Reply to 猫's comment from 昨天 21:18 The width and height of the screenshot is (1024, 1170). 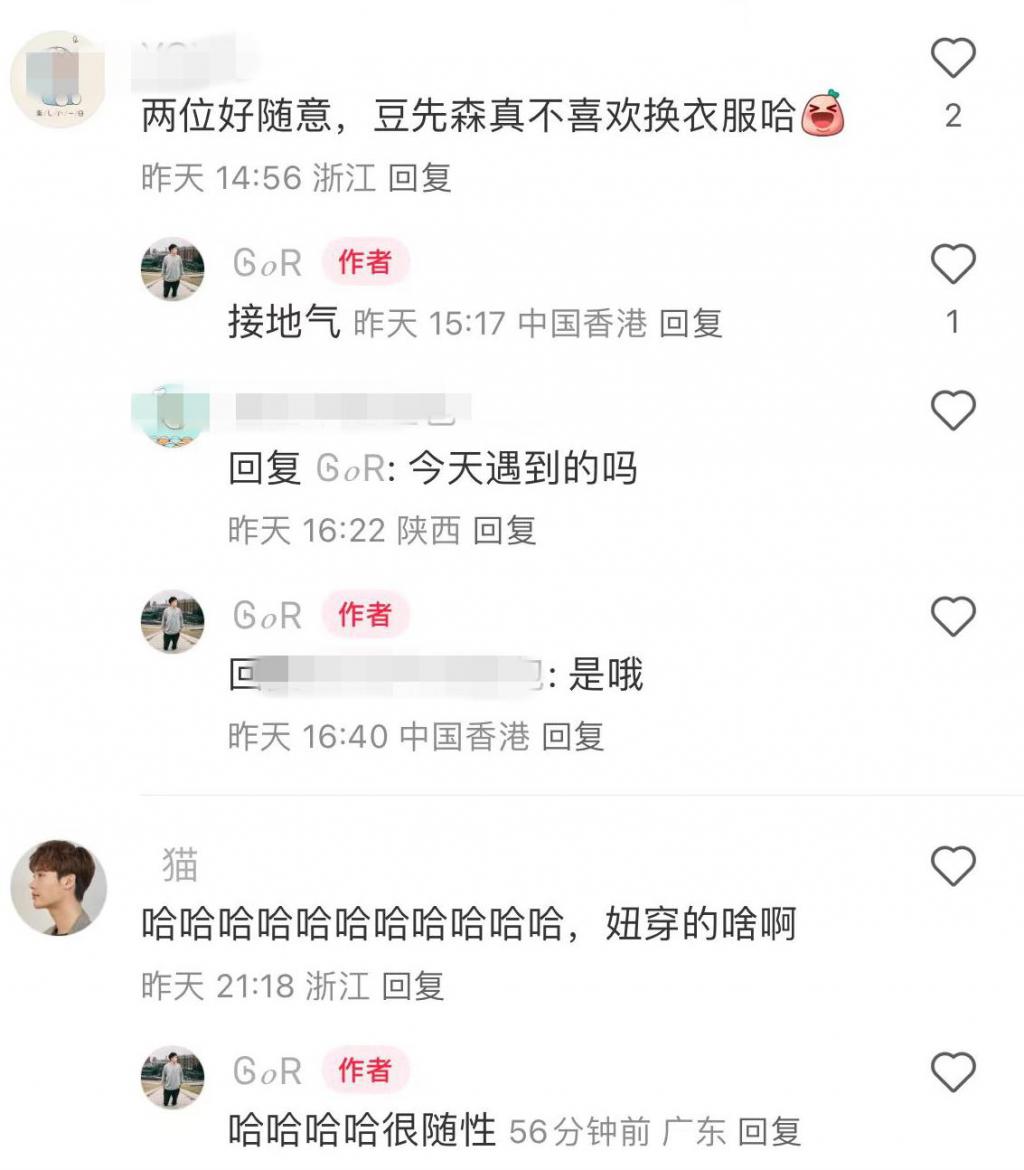click(412, 986)
